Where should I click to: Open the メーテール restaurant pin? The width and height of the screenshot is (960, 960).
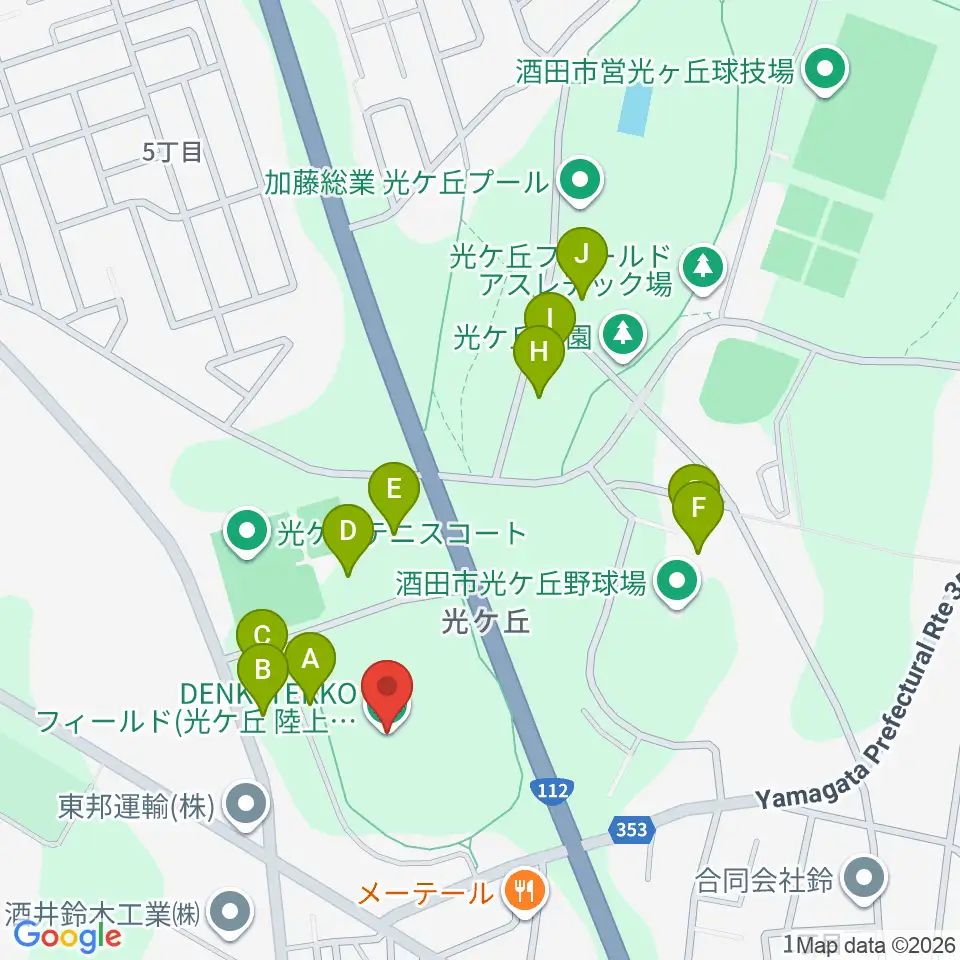pyautogui.click(x=524, y=893)
